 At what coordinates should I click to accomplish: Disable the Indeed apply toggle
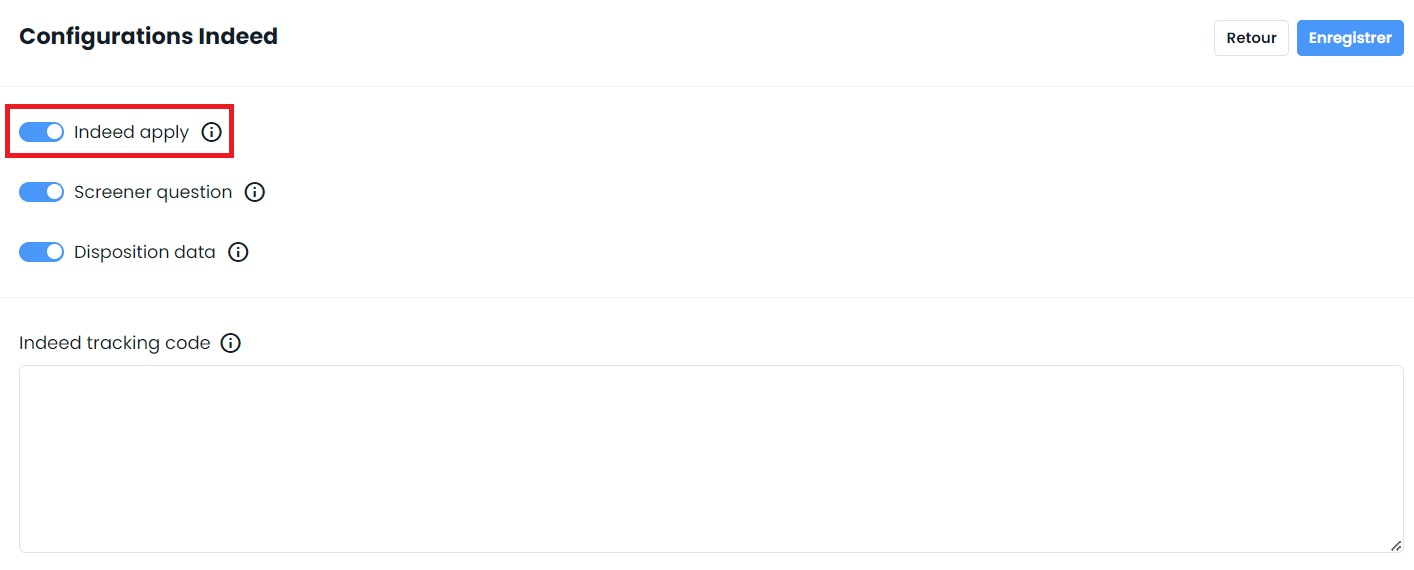click(x=41, y=132)
